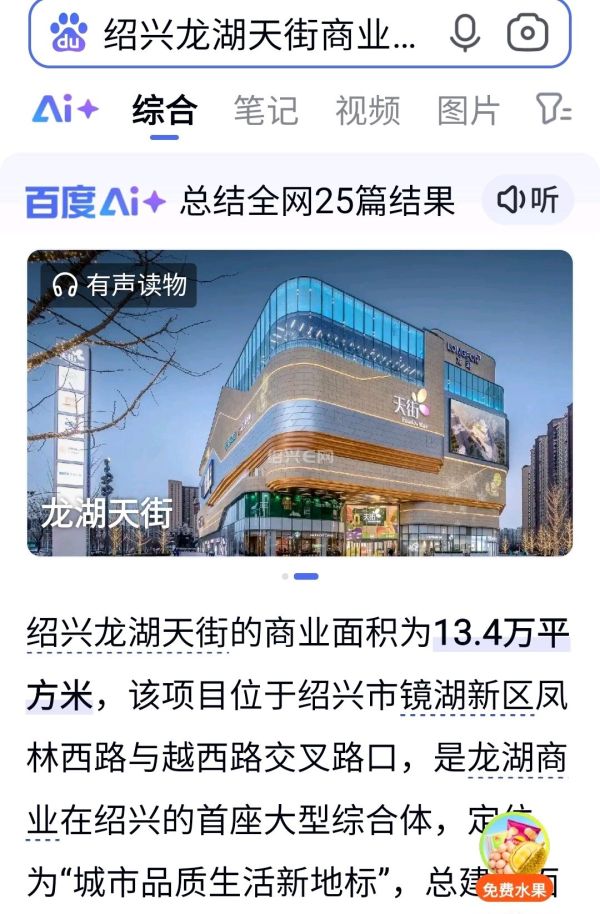600x914 pixels.
Task: Play the 有声读物 audio reading
Action: [120, 285]
